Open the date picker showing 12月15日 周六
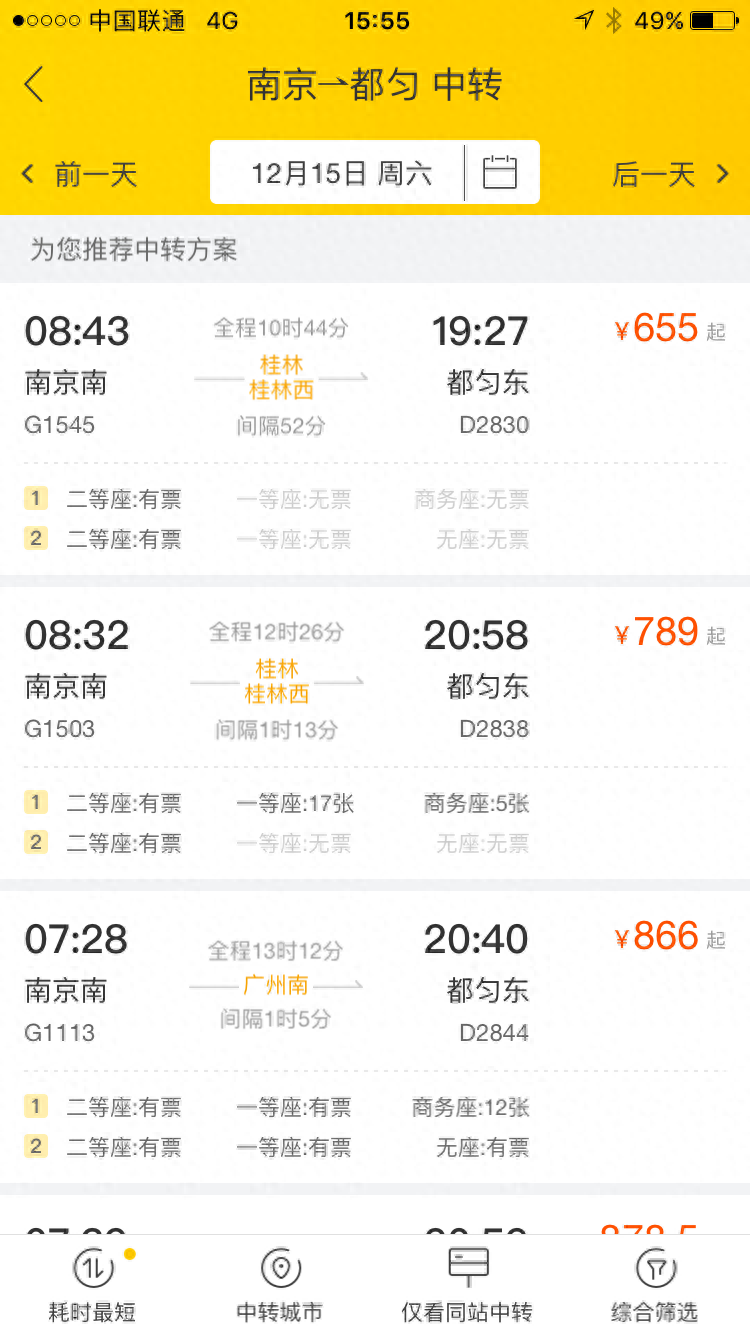Viewport: 750px width, 1334px height. 340,173
